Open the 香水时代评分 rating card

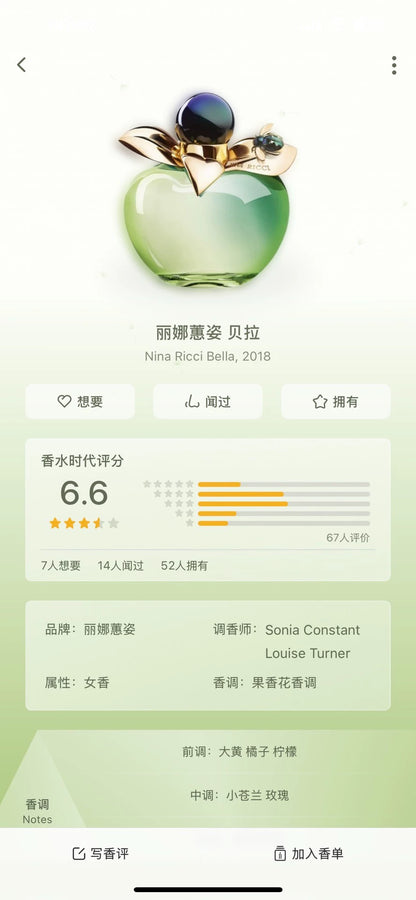pos(208,510)
